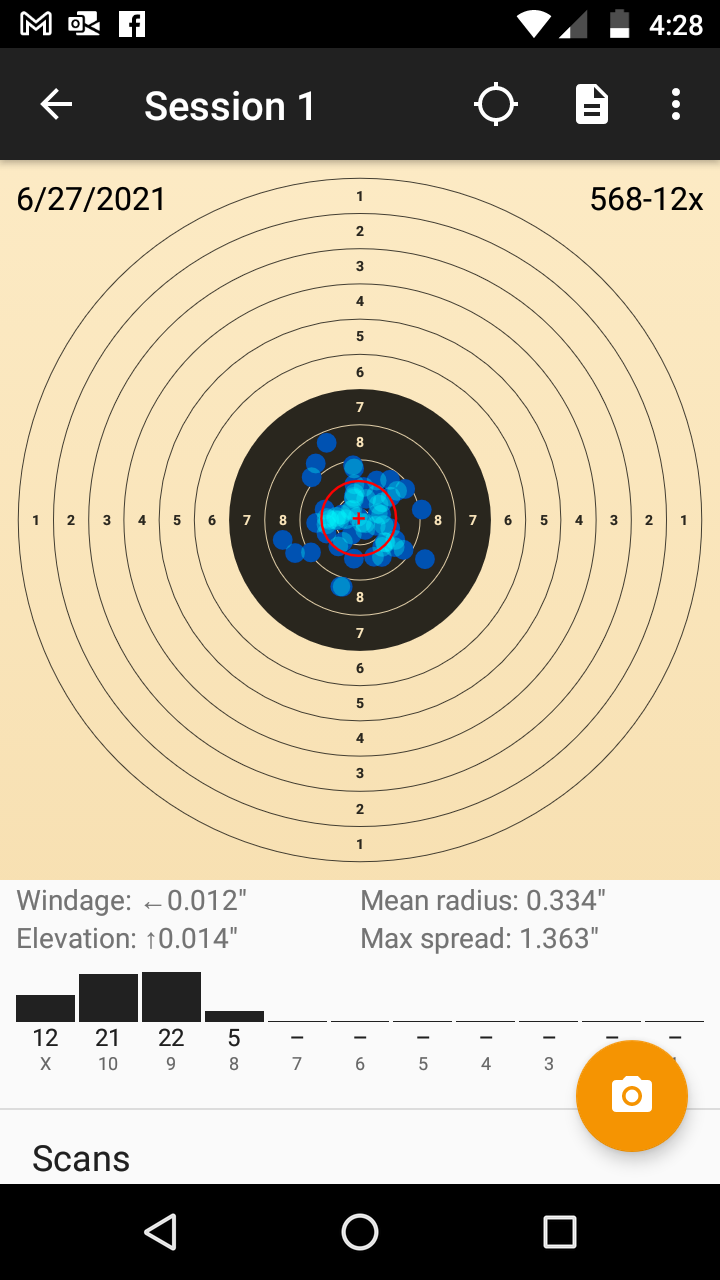Tap the system home button

360,1232
